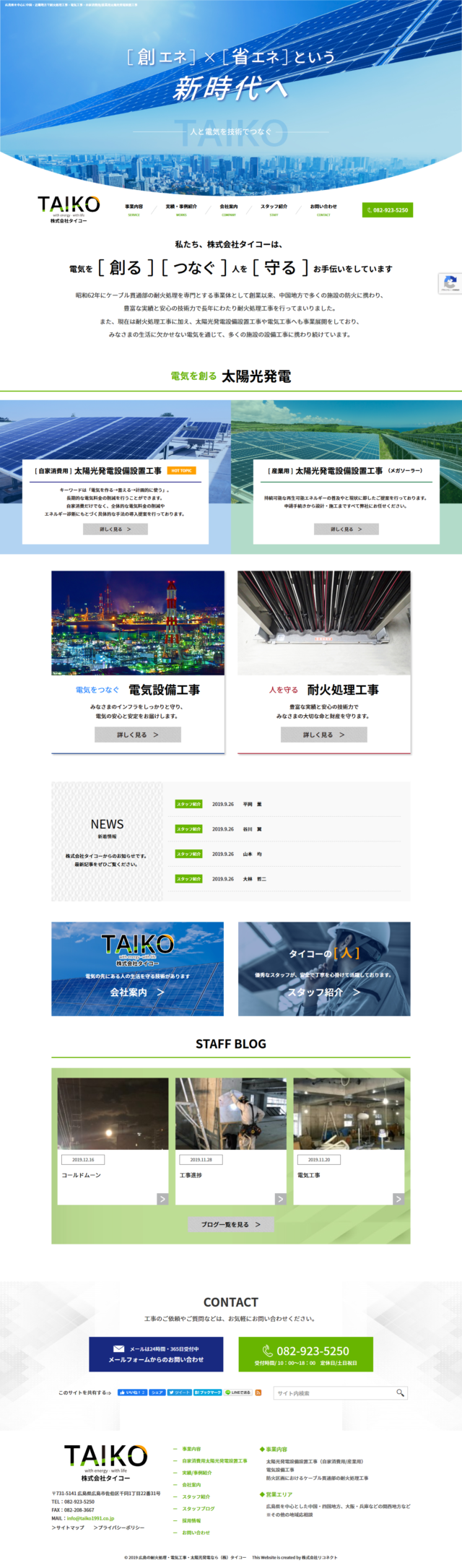The height and width of the screenshot is (1568, 462).
Task: Open お問い合わせ in the header navigation
Action: tap(323, 209)
